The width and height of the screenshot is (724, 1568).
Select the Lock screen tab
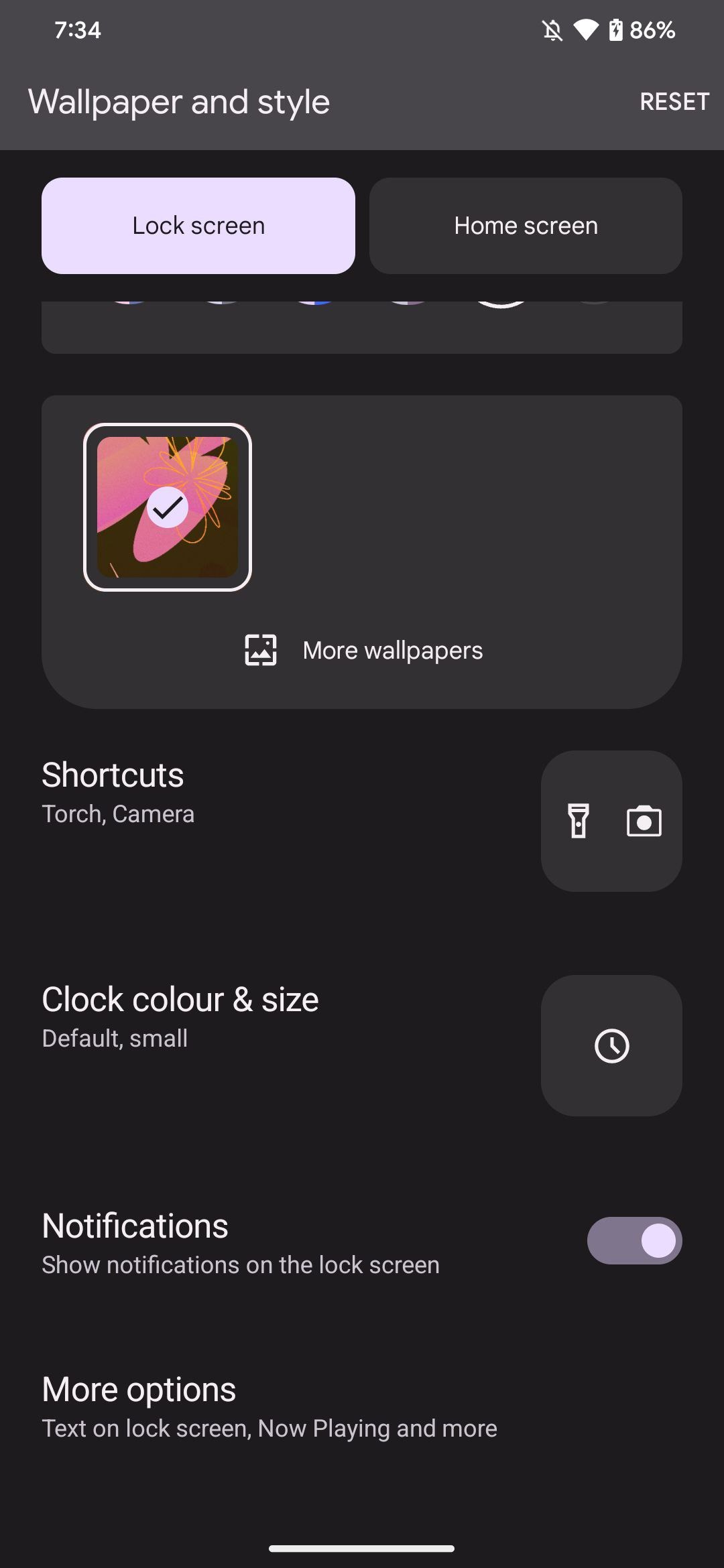198,226
